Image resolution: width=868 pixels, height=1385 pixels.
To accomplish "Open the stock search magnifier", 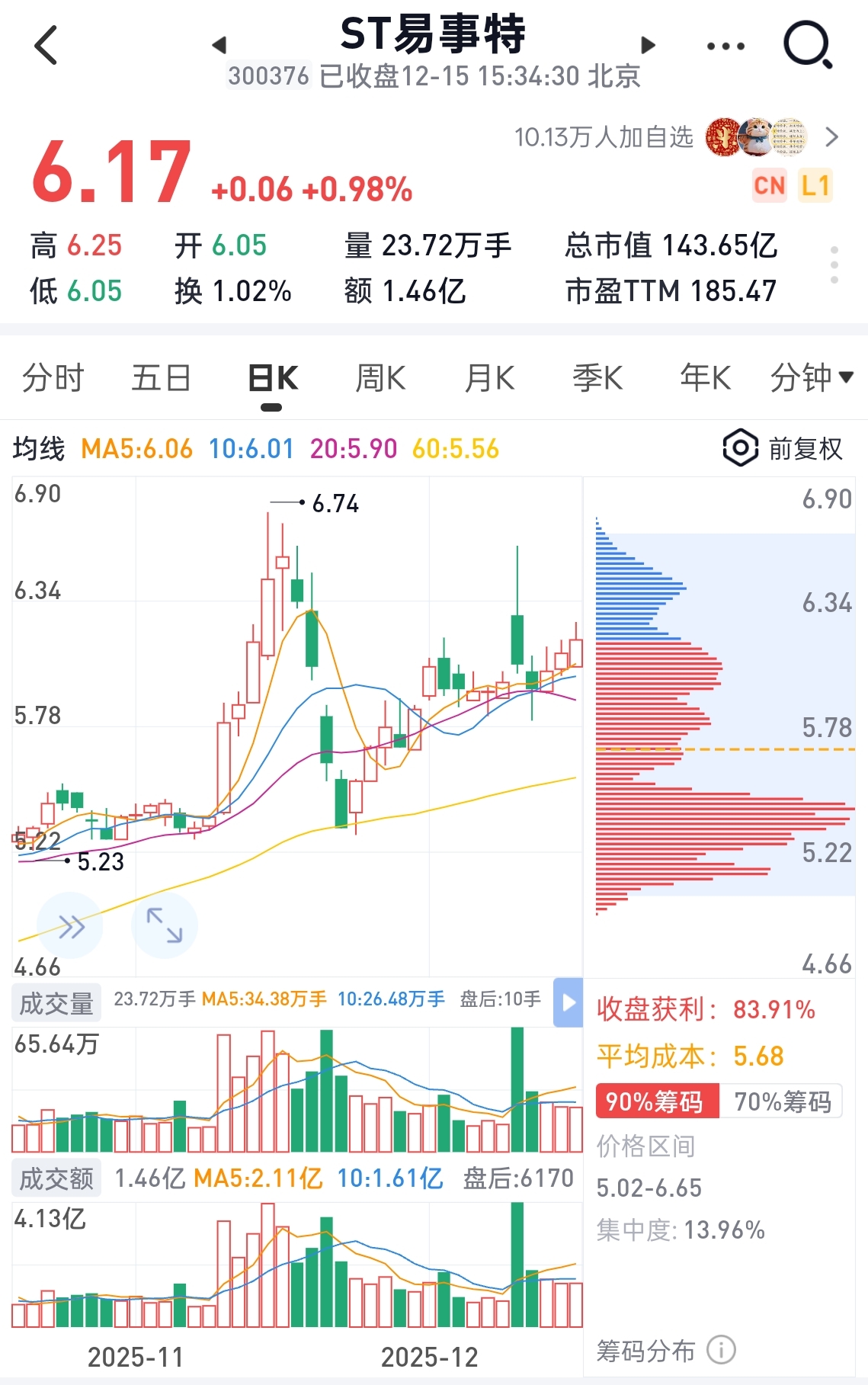I will point(808,44).
